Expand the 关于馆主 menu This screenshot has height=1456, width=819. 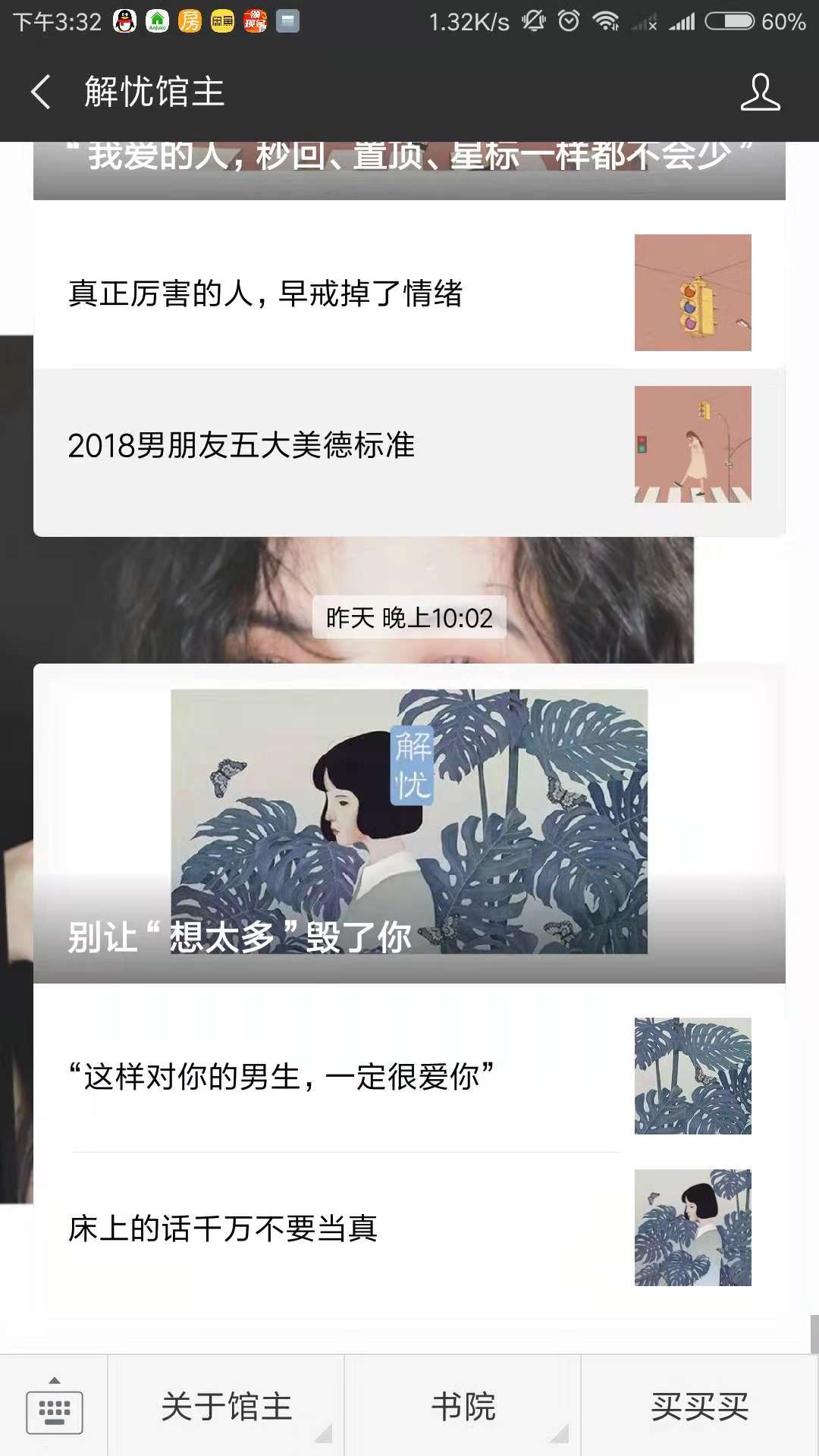[226, 1407]
